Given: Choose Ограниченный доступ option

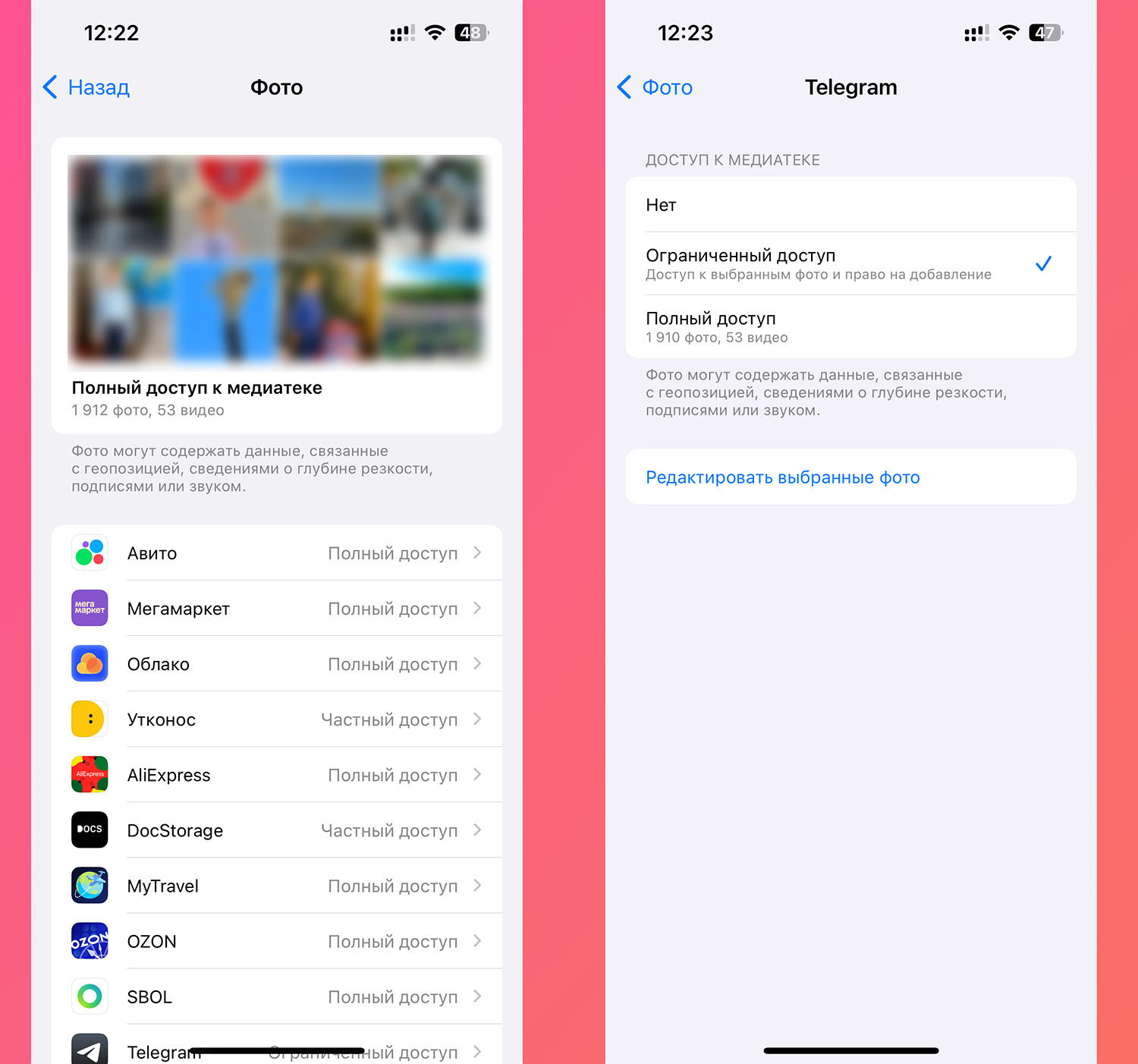Looking at the screenshot, I should click(850, 263).
